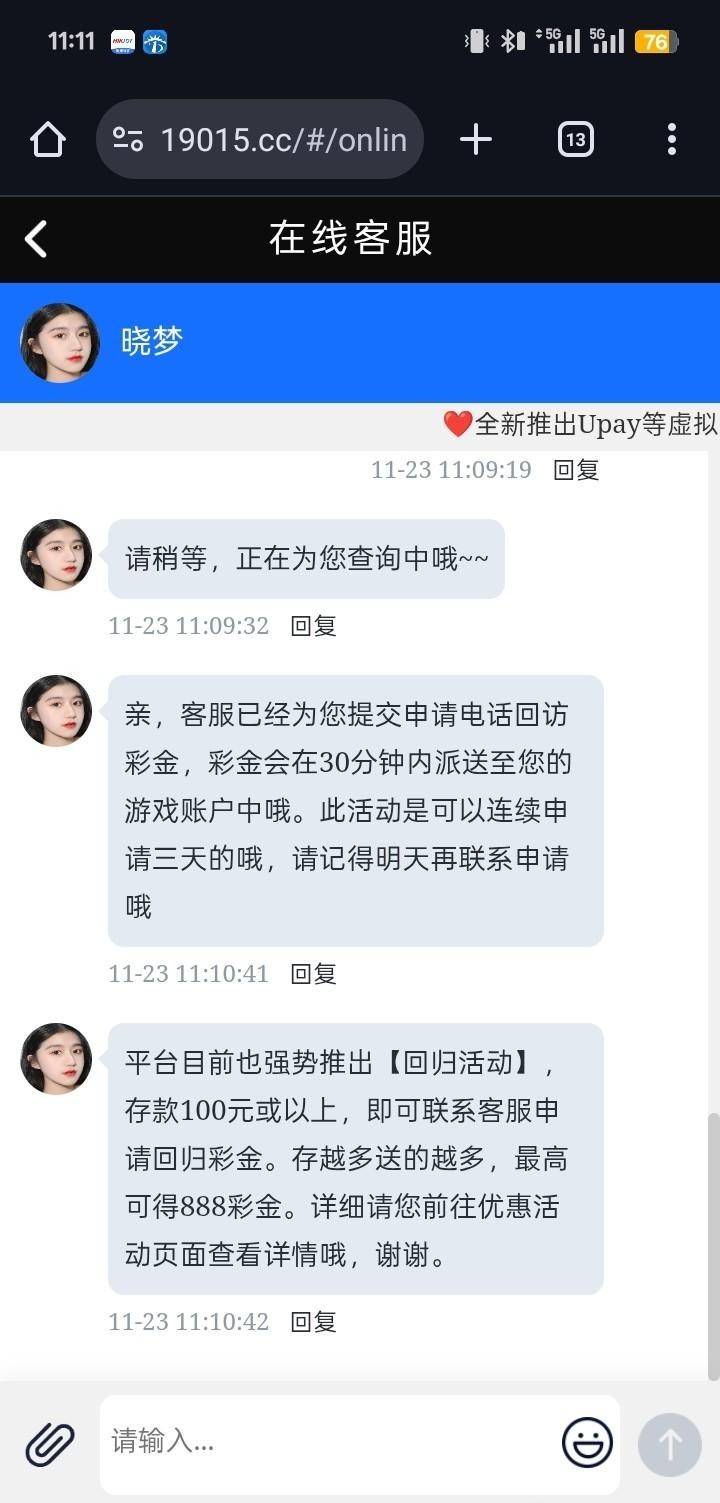Focus the 请输入 message field
This screenshot has height=1503, width=720.
(x=330, y=1442)
